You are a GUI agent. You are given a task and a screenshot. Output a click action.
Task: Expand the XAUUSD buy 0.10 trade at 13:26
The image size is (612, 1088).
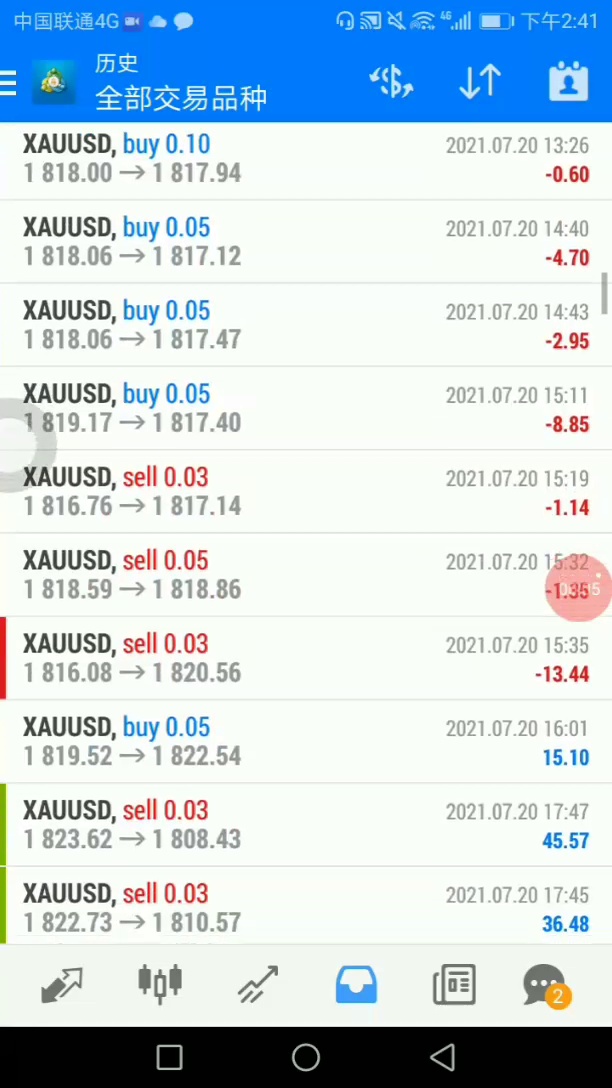[300, 160]
